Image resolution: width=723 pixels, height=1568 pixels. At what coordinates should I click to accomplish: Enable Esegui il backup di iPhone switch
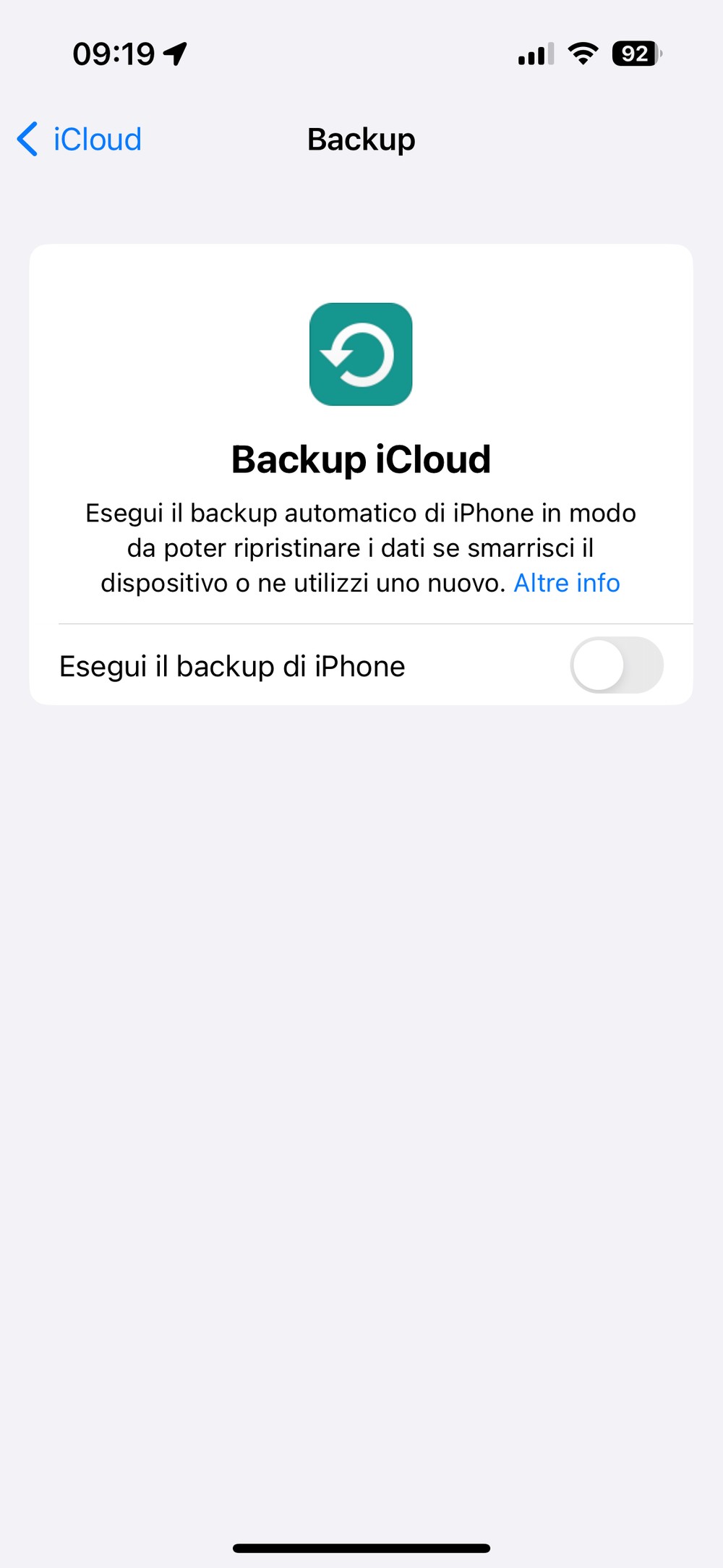(x=617, y=665)
